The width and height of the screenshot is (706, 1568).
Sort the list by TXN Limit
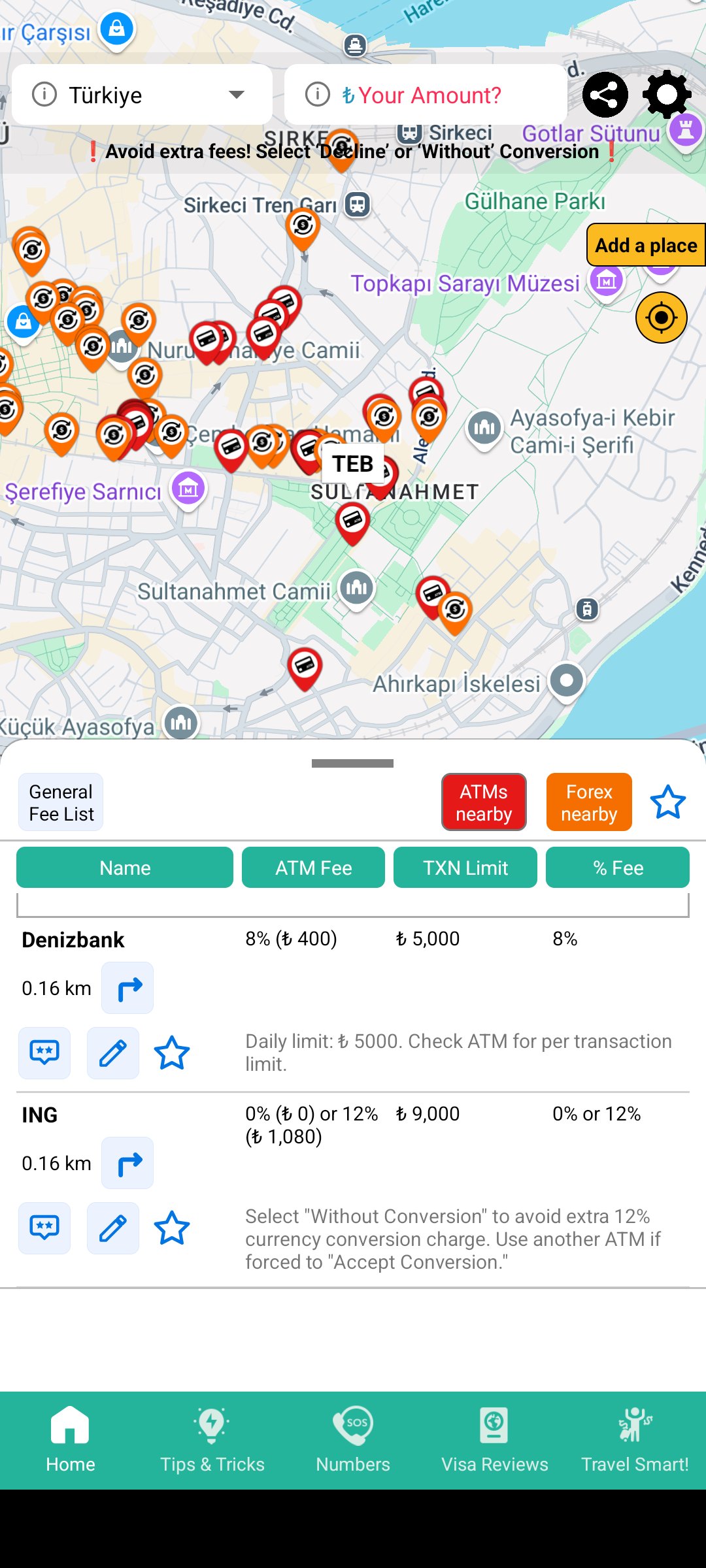coord(465,868)
